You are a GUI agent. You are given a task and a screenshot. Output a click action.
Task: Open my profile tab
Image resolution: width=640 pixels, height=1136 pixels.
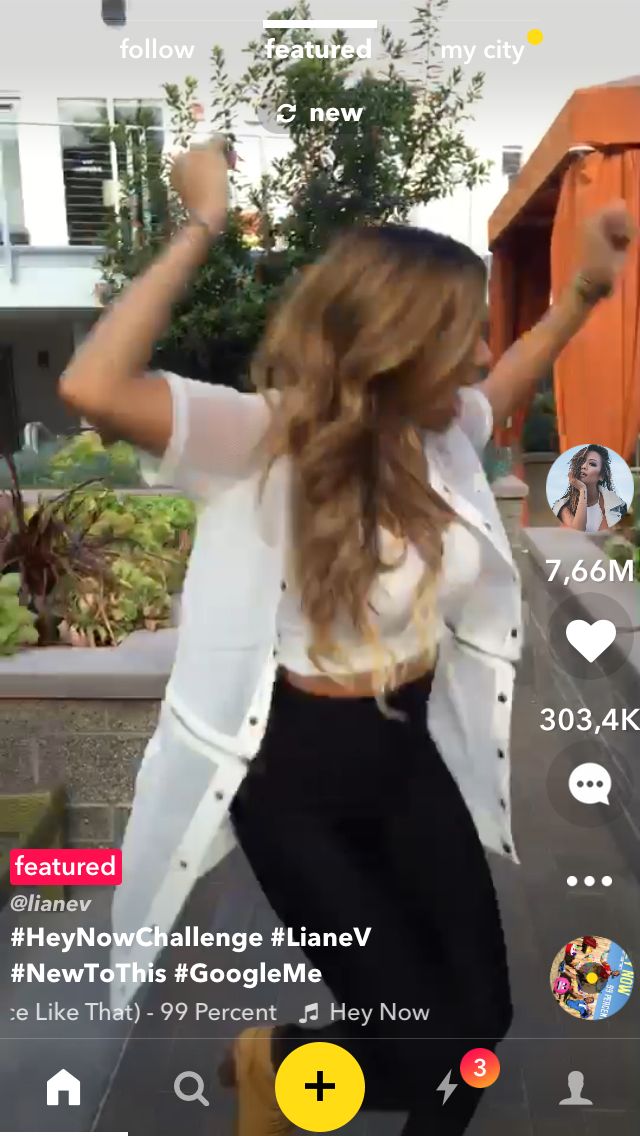point(575,1088)
